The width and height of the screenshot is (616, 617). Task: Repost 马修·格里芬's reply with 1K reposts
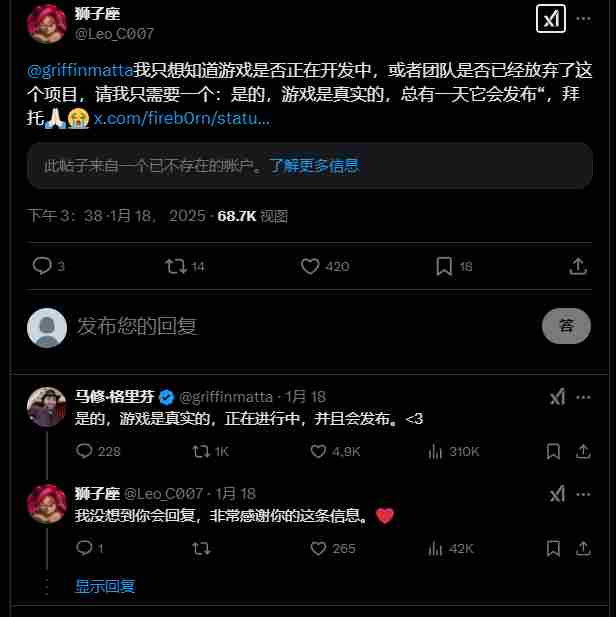point(200,451)
